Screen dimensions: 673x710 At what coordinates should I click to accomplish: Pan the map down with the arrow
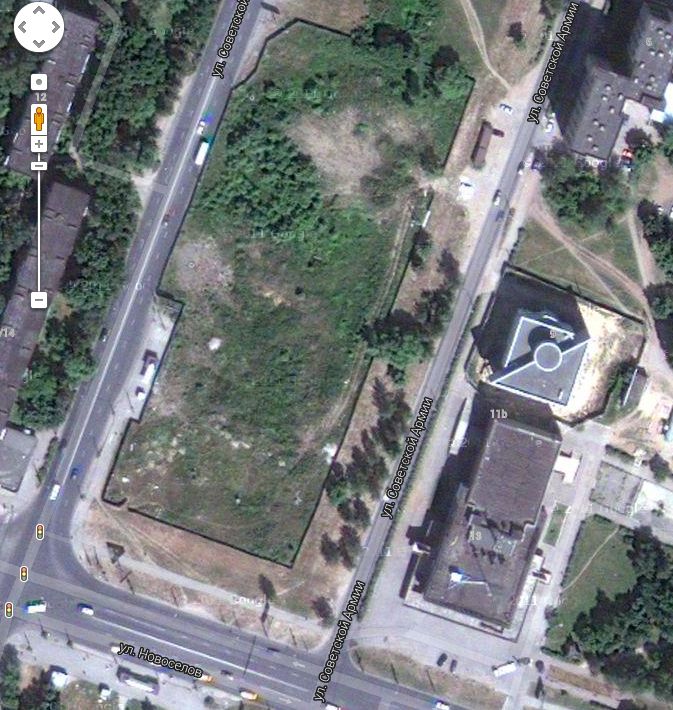point(39,44)
